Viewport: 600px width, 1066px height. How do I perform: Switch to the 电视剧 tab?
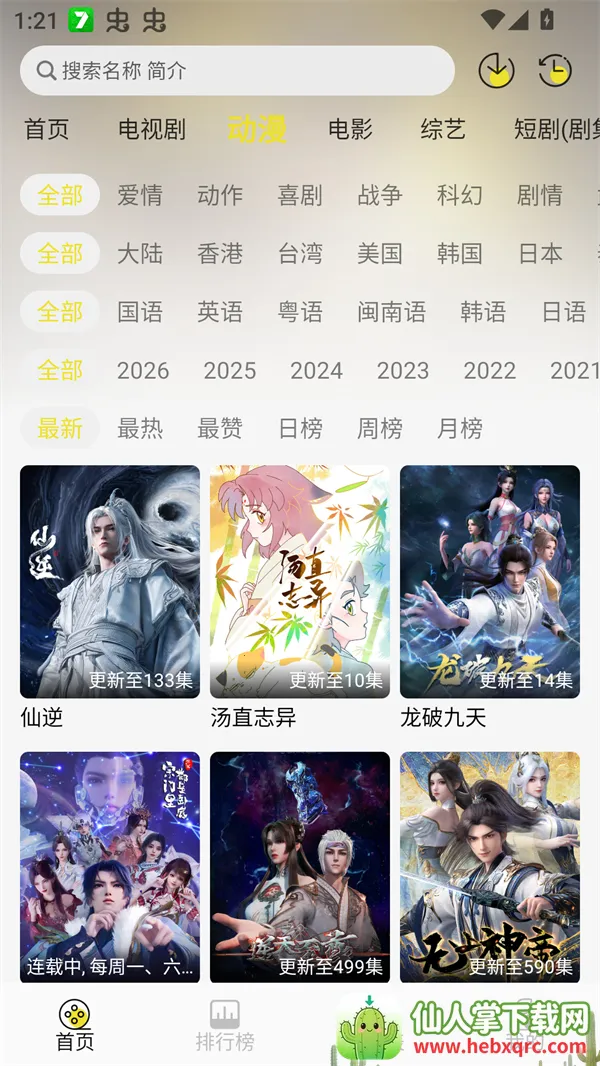[152, 129]
